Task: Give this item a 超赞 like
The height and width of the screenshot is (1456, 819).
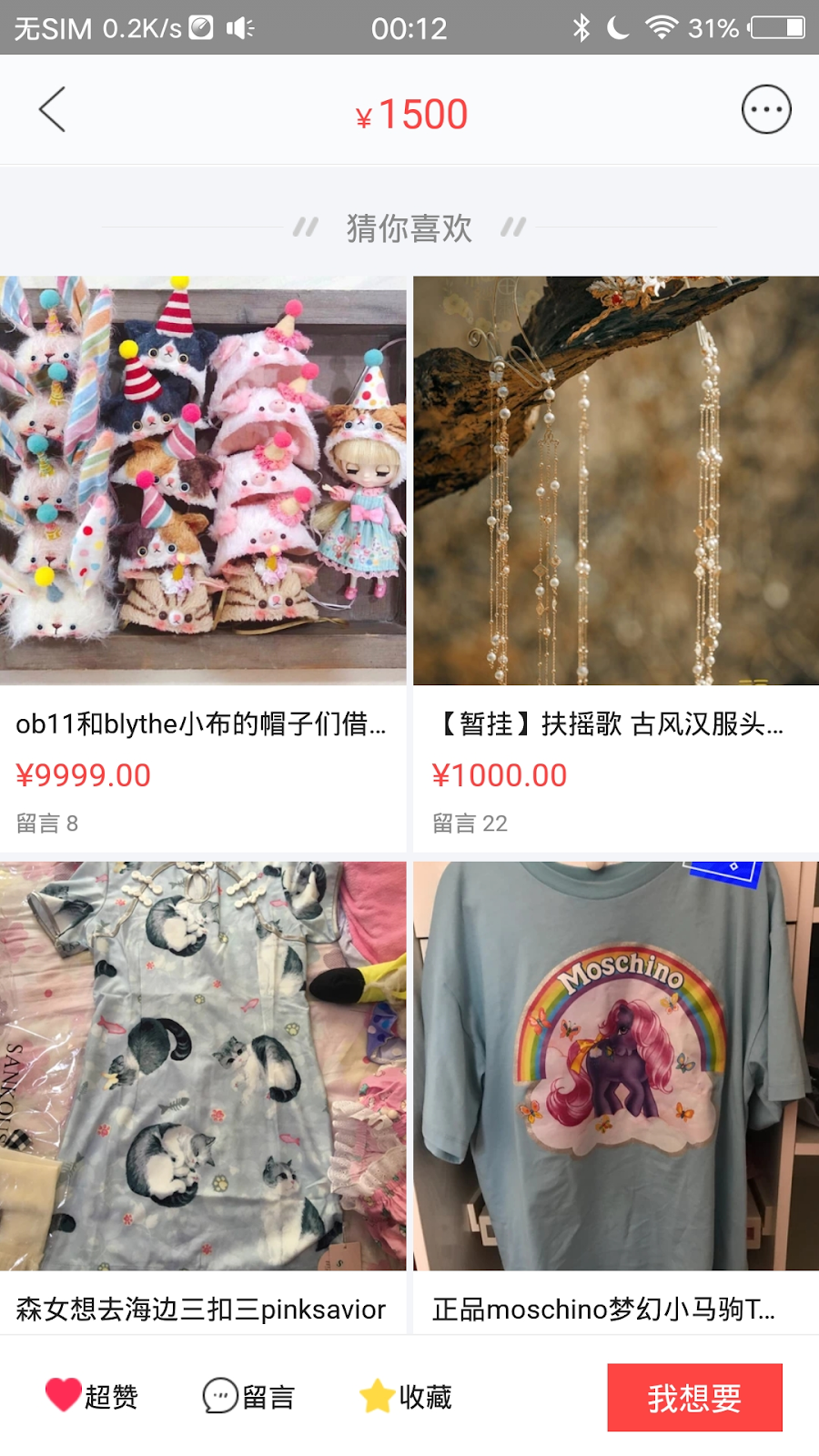Action: pyautogui.click(x=92, y=1396)
